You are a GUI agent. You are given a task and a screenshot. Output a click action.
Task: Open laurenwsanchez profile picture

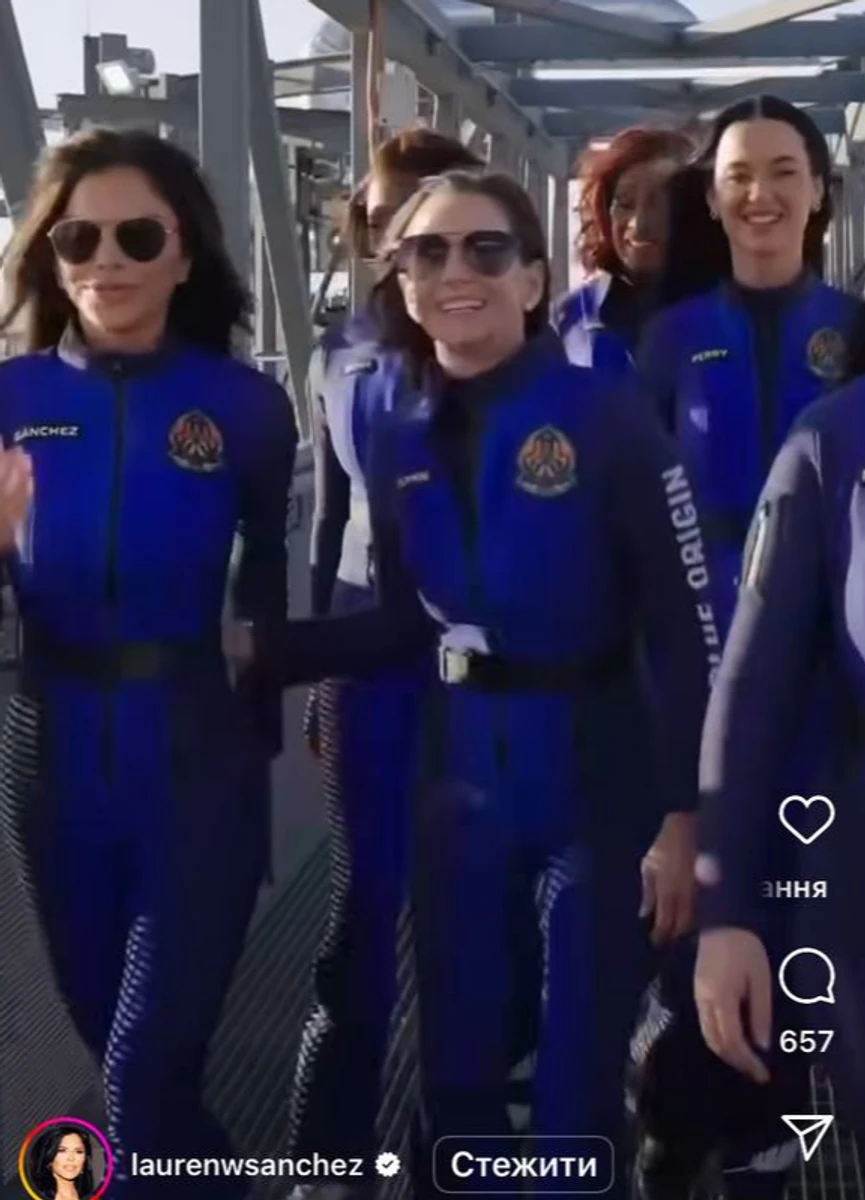[66, 1163]
